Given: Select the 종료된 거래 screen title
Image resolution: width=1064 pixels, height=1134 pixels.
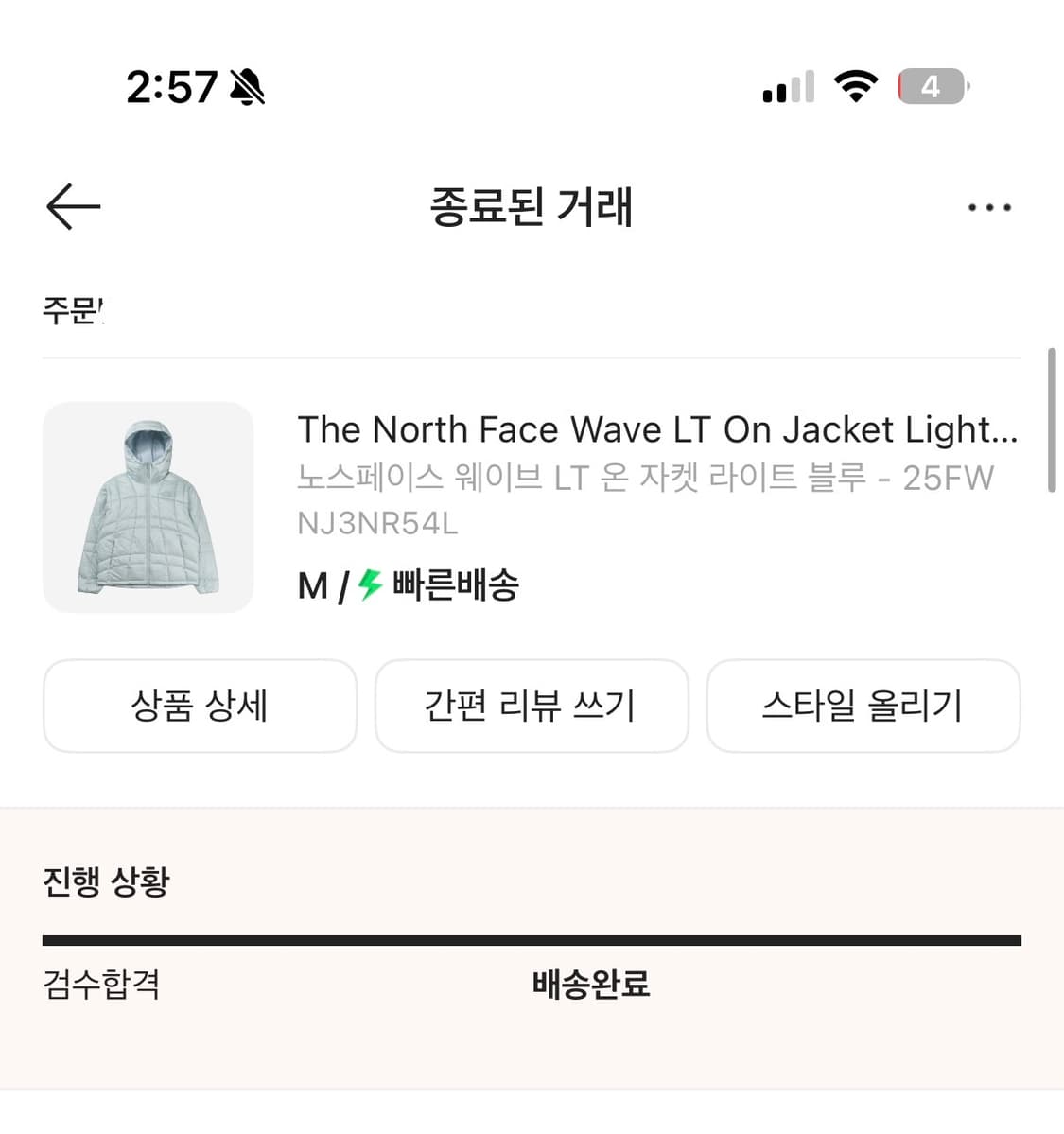Looking at the screenshot, I should (532, 207).
